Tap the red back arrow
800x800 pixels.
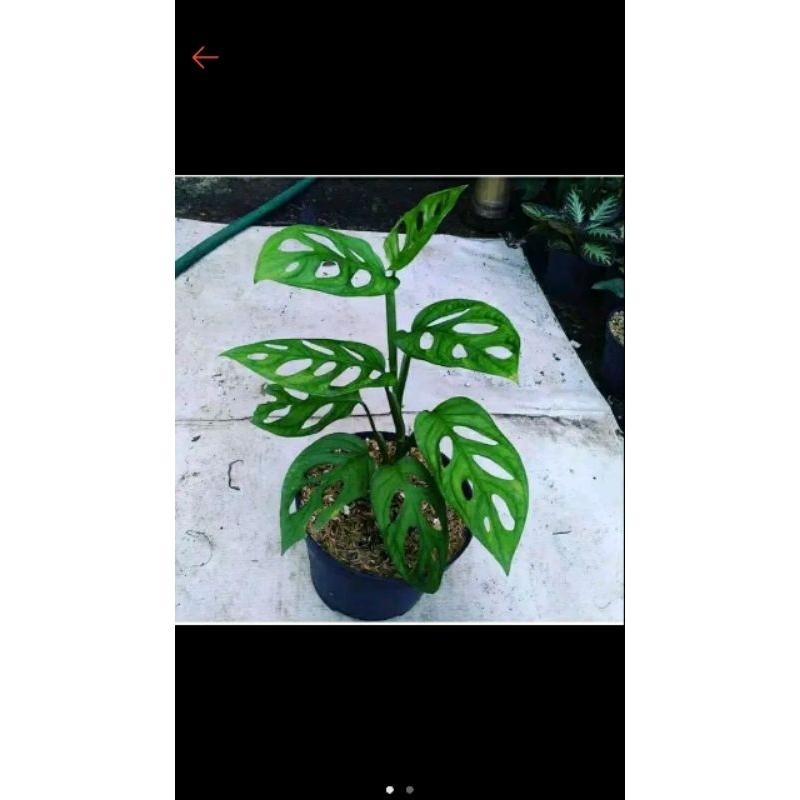(205, 58)
